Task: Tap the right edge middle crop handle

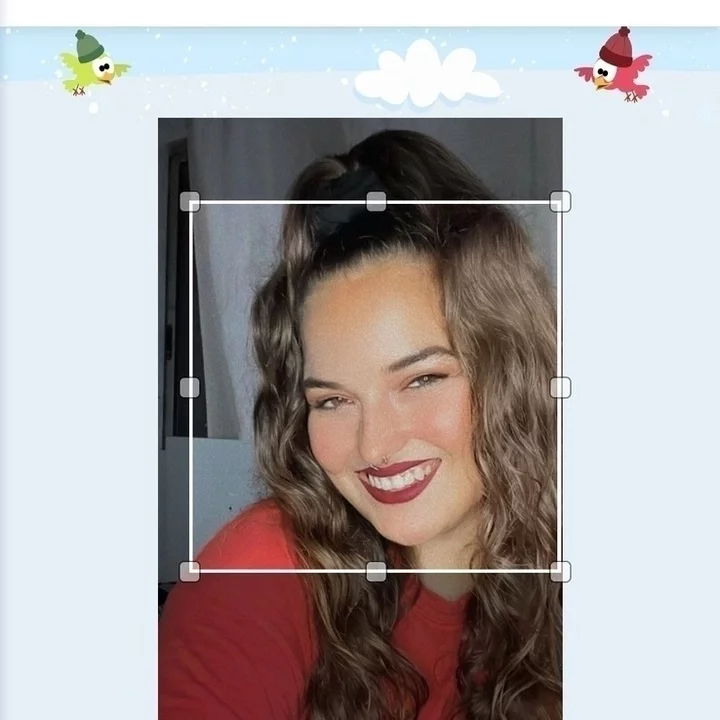Action: [561, 388]
